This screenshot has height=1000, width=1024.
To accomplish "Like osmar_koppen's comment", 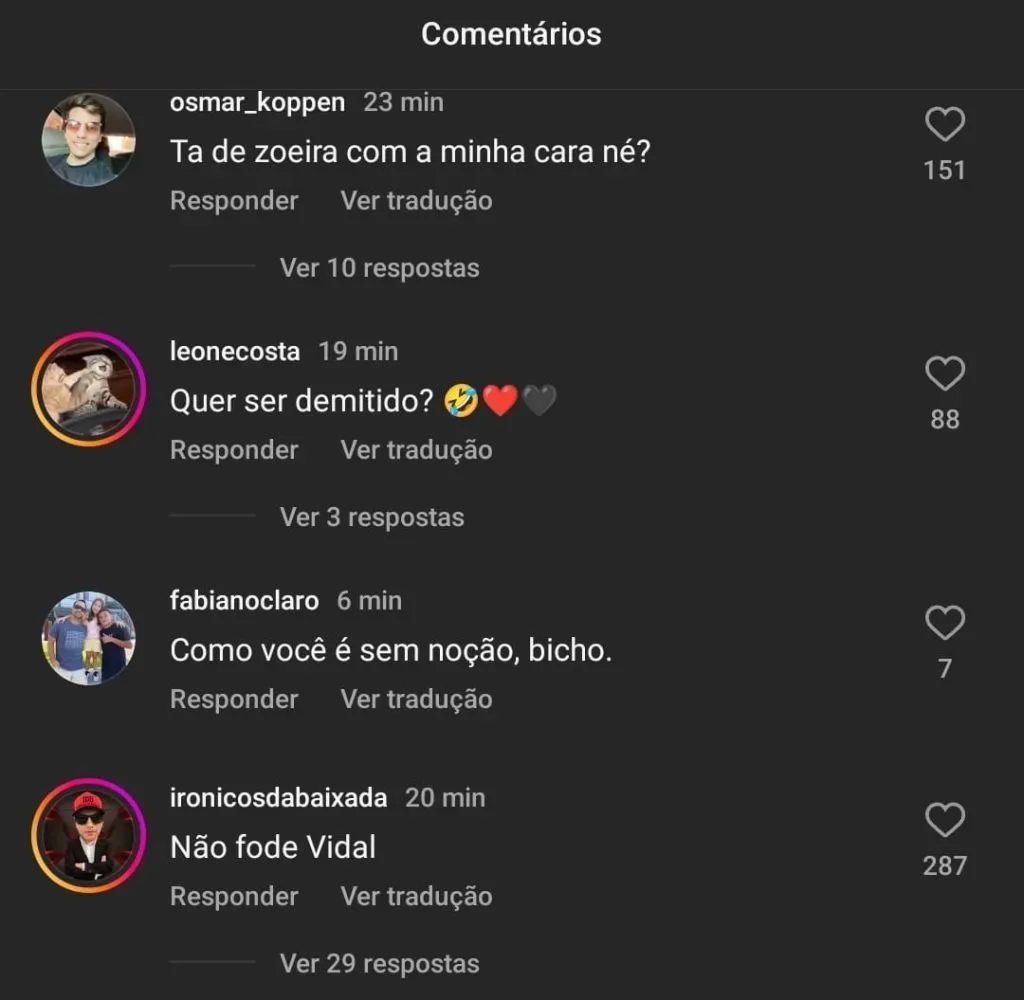I will [944, 126].
